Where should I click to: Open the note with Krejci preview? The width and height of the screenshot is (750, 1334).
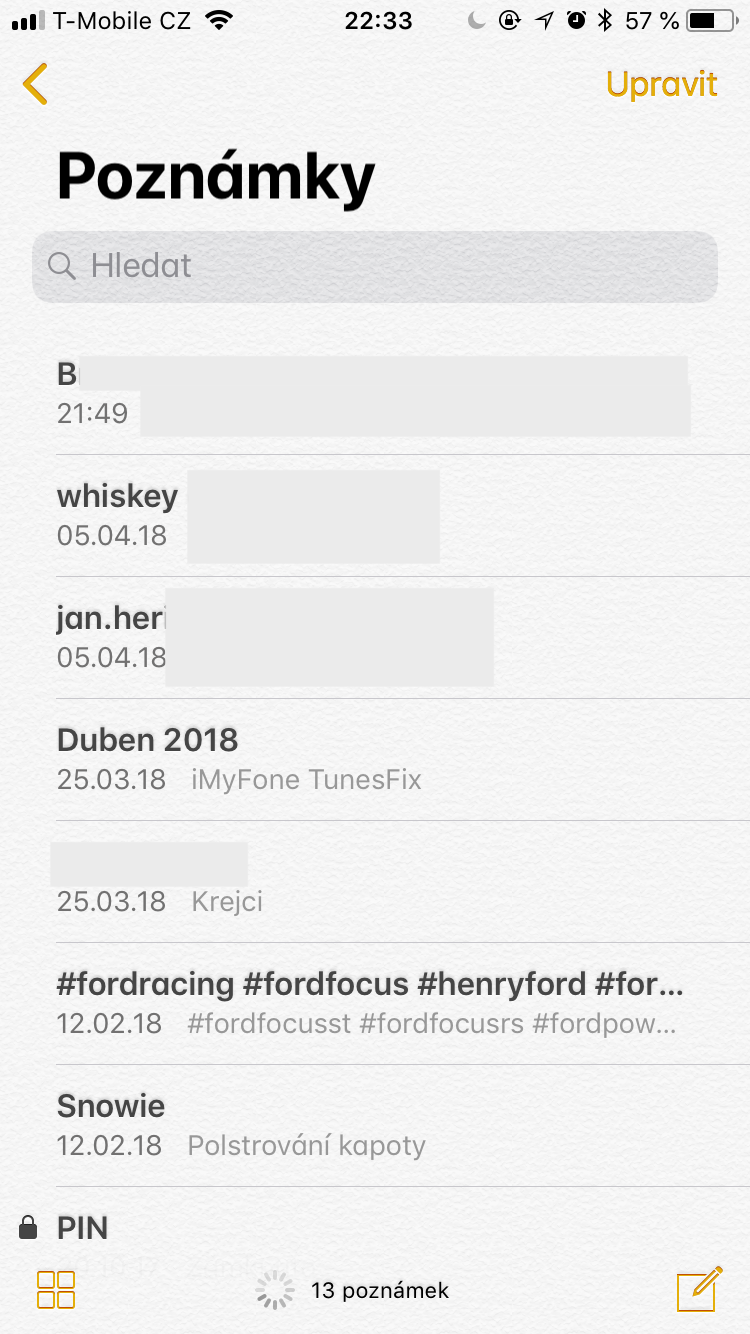(375, 881)
